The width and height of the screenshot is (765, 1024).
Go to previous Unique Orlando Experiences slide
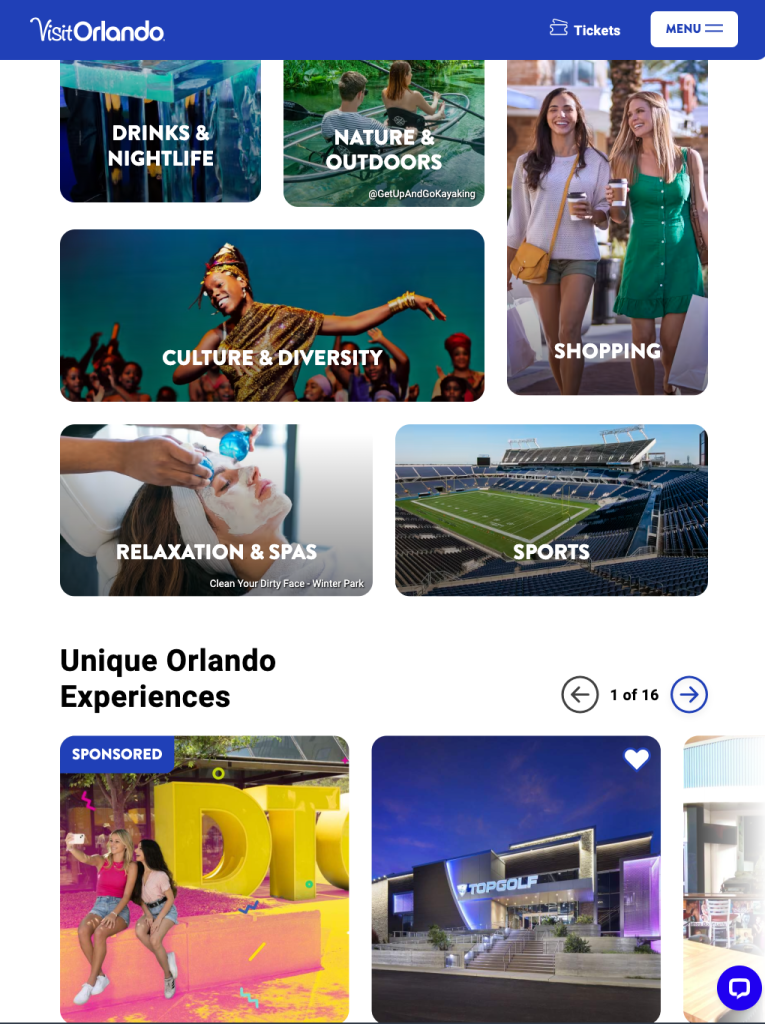click(x=580, y=694)
